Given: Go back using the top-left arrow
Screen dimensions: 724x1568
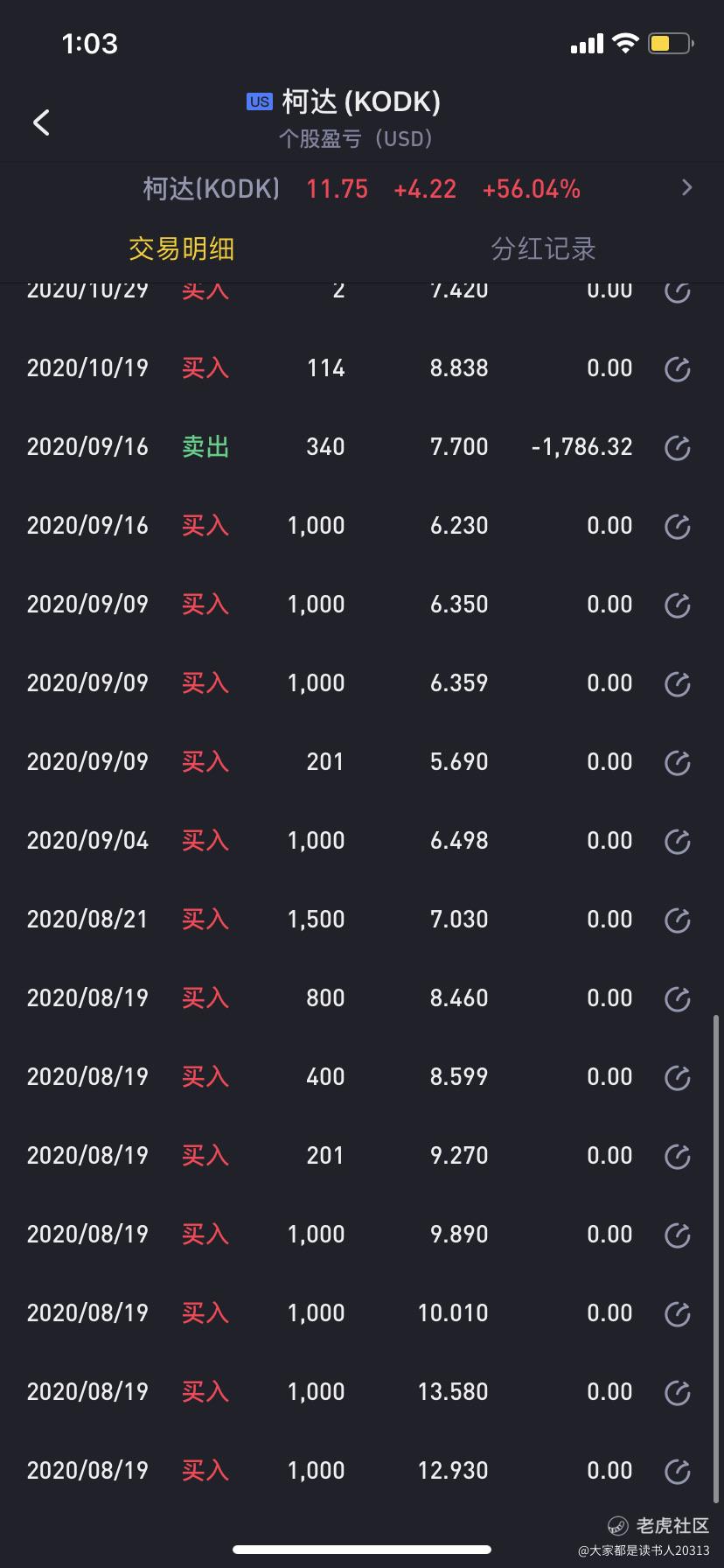Looking at the screenshot, I should (x=41, y=122).
